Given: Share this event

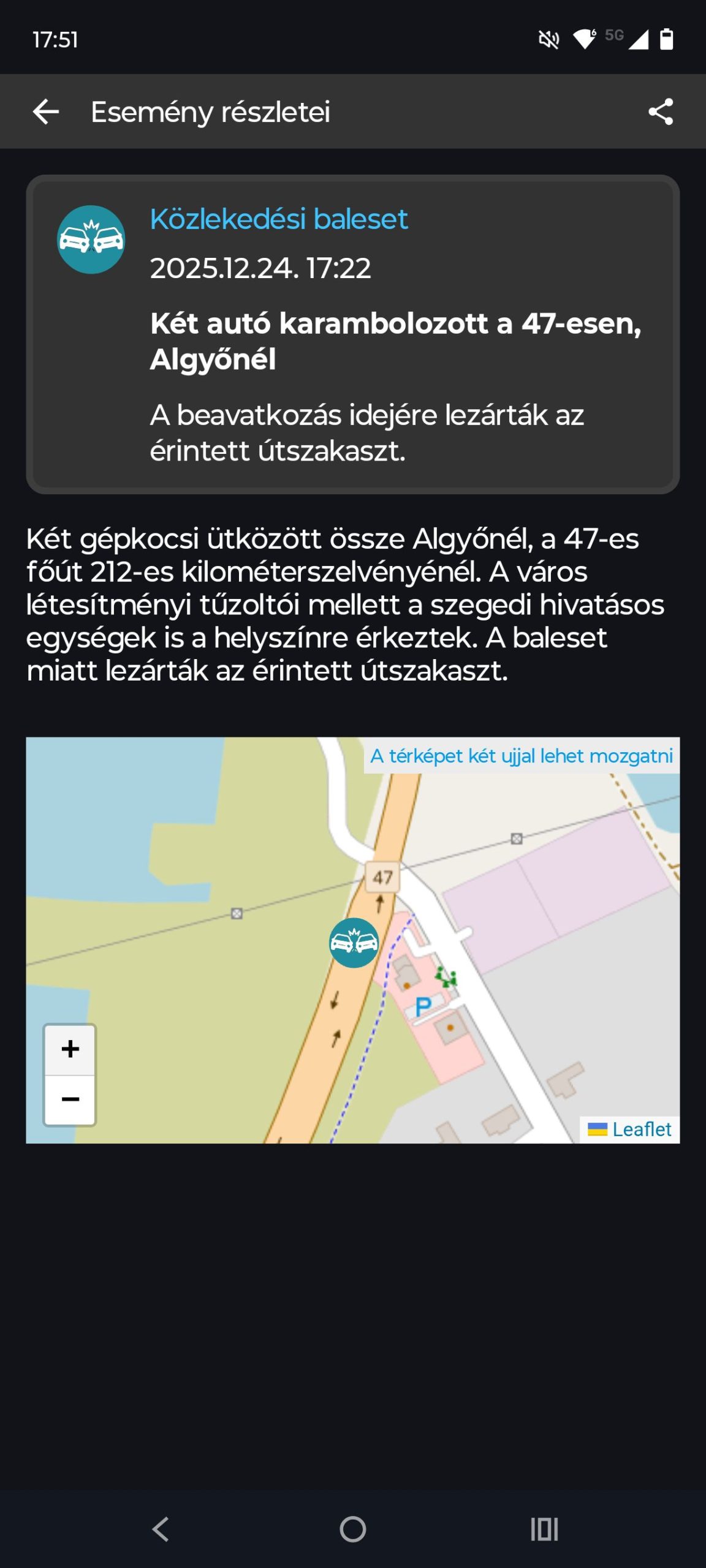Looking at the screenshot, I should pos(660,112).
